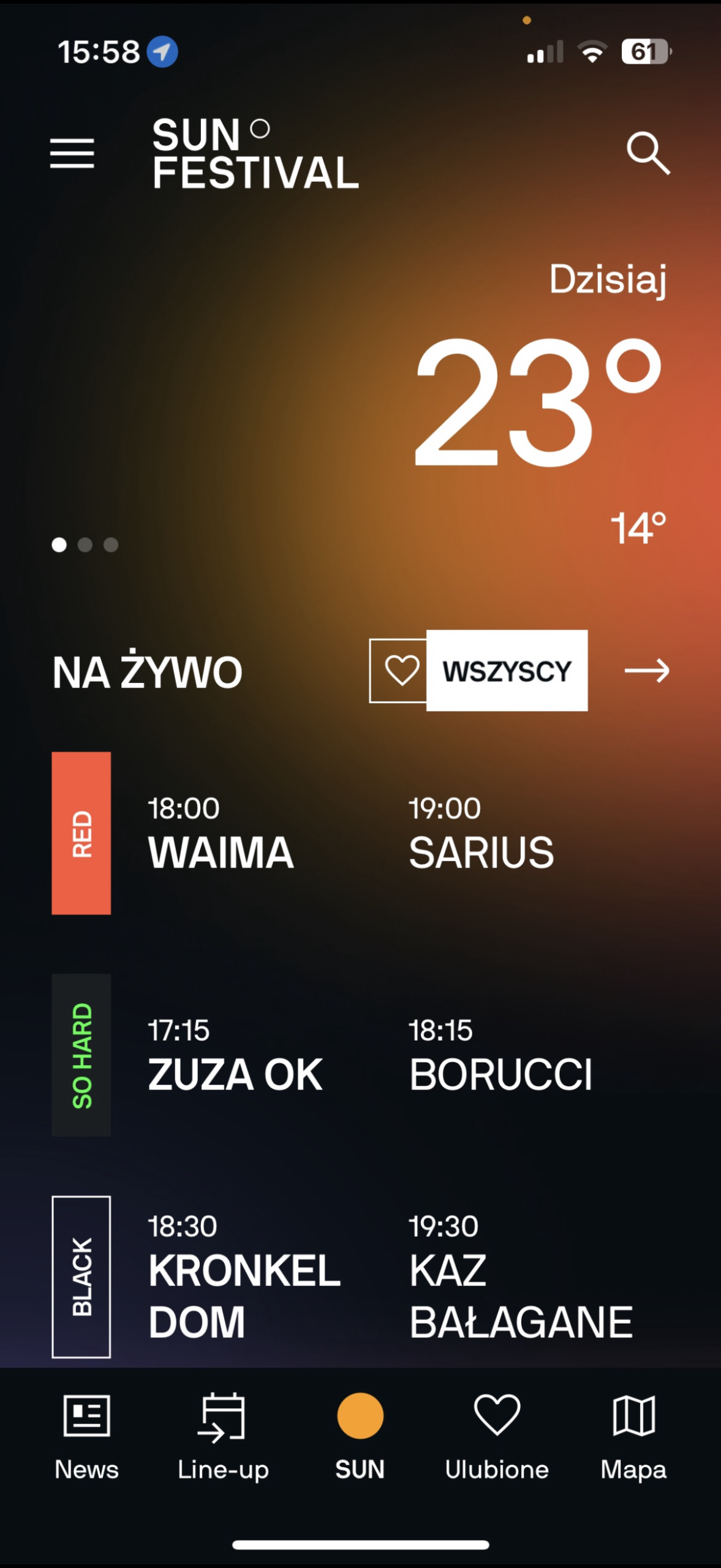721x1568 pixels.
Task: Open WAIMA at 18:00
Action: 221,834
